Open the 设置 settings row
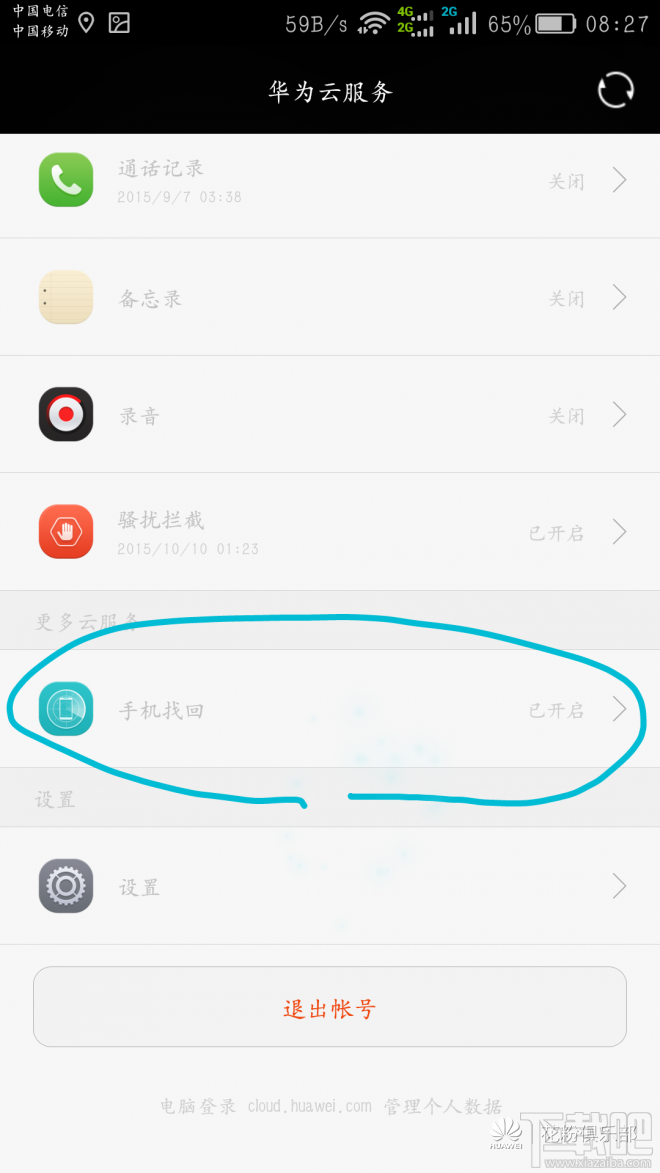This screenshot has height=1173, width=660. tap(330, 886)
